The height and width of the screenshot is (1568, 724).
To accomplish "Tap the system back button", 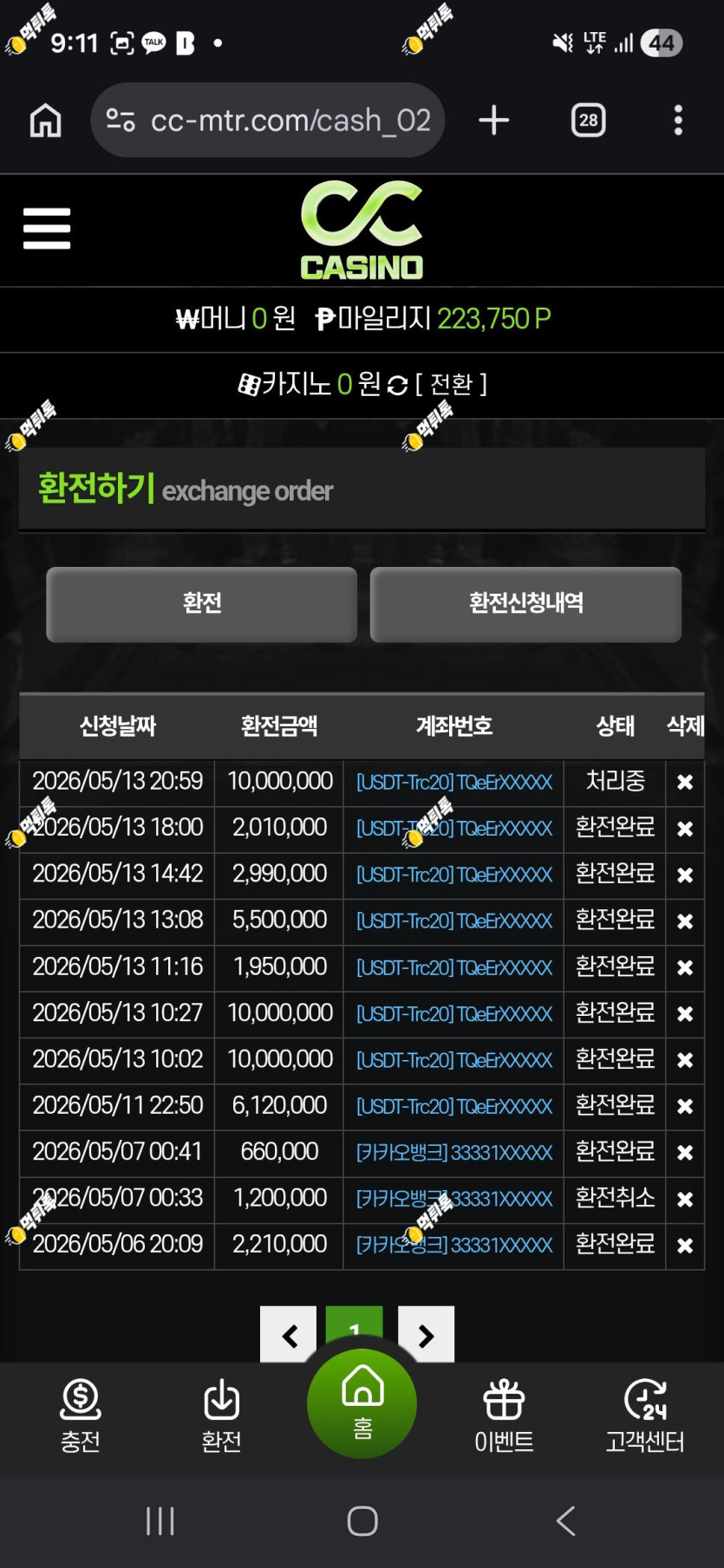I will 565,1521.
